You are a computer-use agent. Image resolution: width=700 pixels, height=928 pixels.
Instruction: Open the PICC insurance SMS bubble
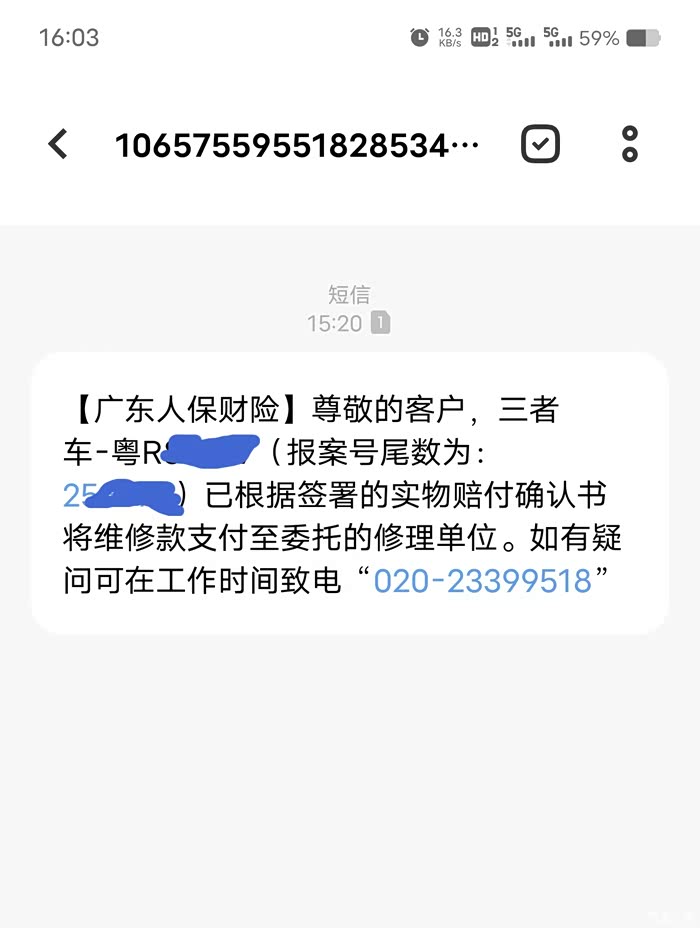click(350, 493)
